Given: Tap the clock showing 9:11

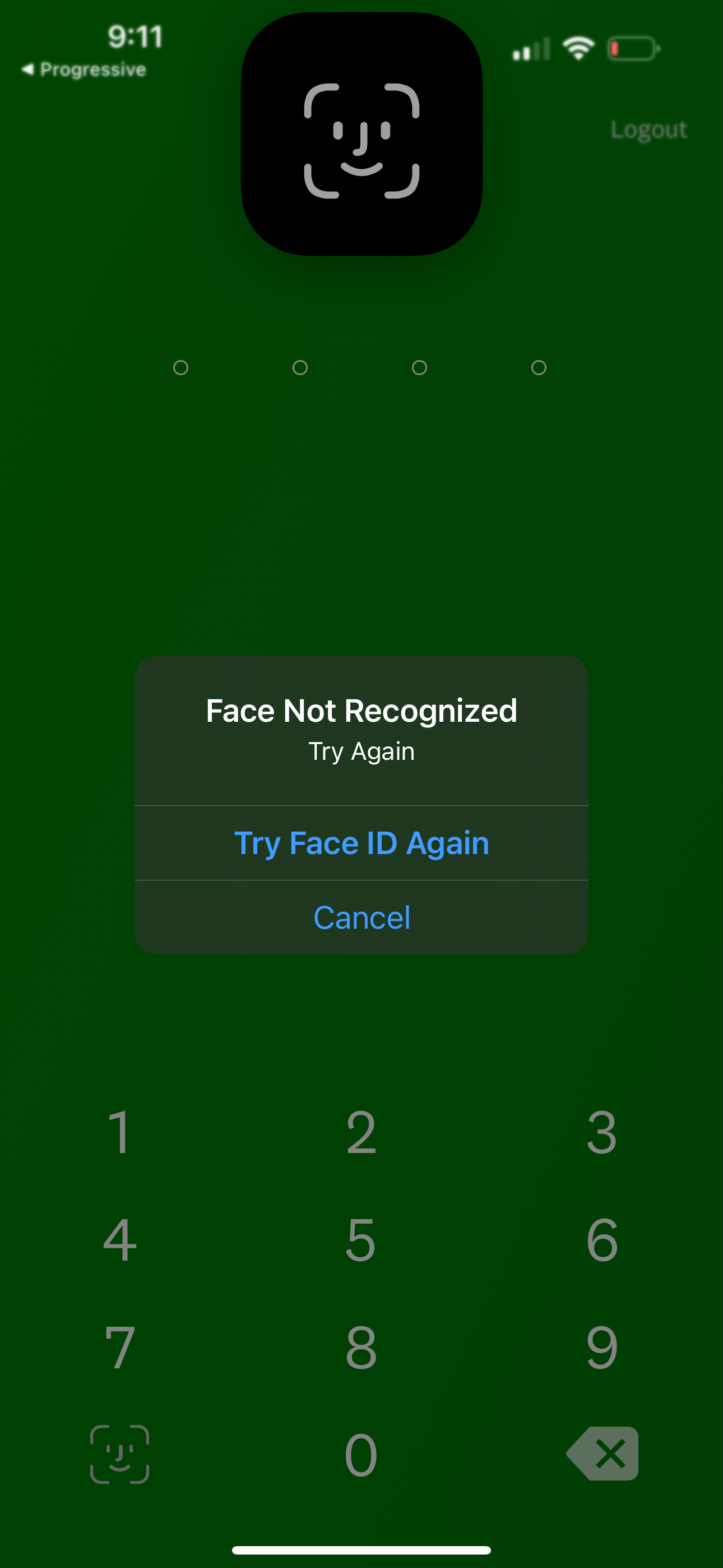Looking at the screenshot, I should point(135,36).
